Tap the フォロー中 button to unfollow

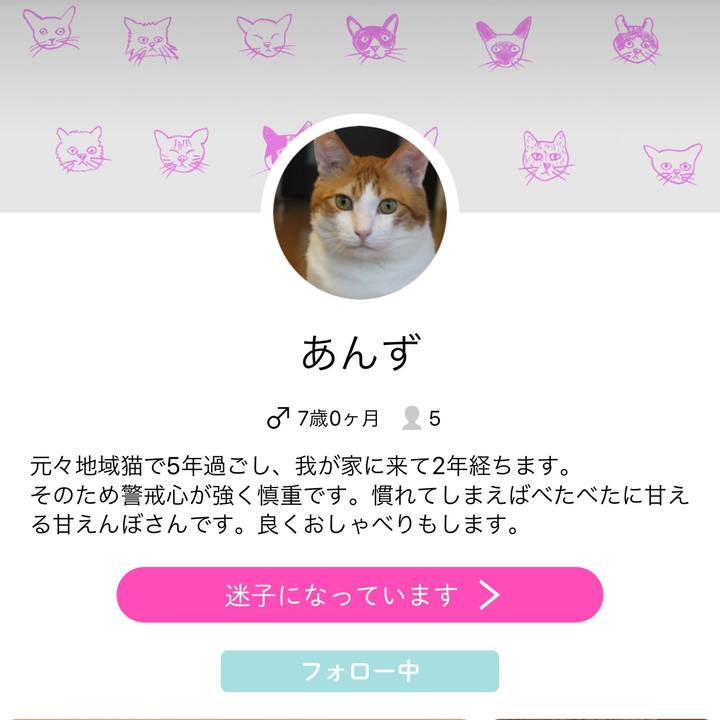[x=360, y=671]
